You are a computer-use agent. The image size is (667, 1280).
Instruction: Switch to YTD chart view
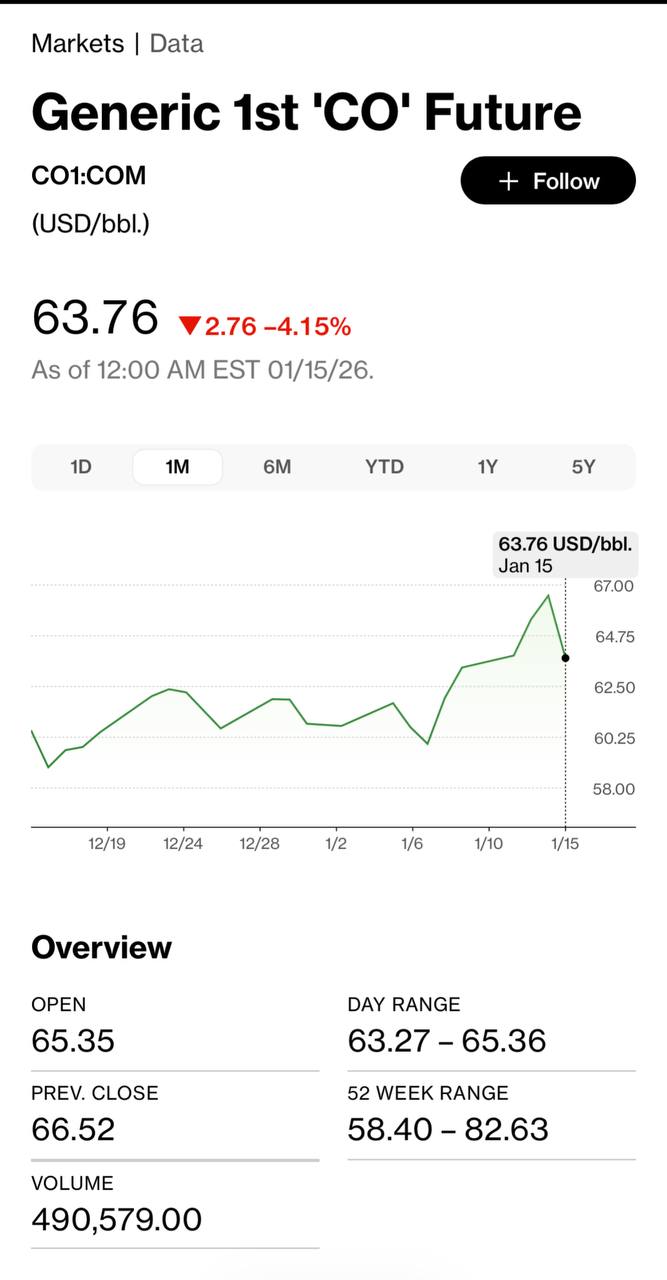[x=384, y=467]
